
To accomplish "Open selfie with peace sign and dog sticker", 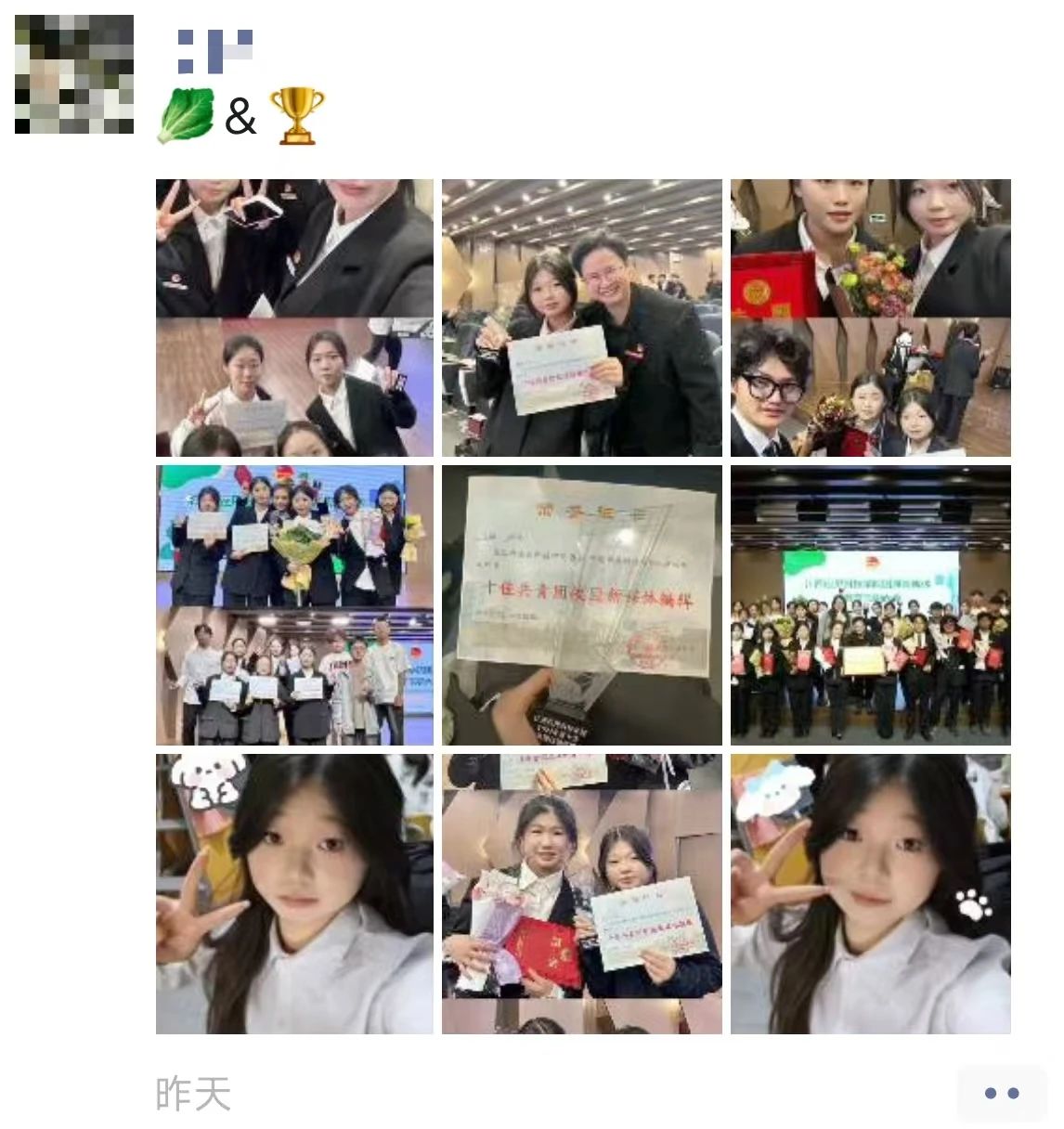I will click(x=294, y=893).
